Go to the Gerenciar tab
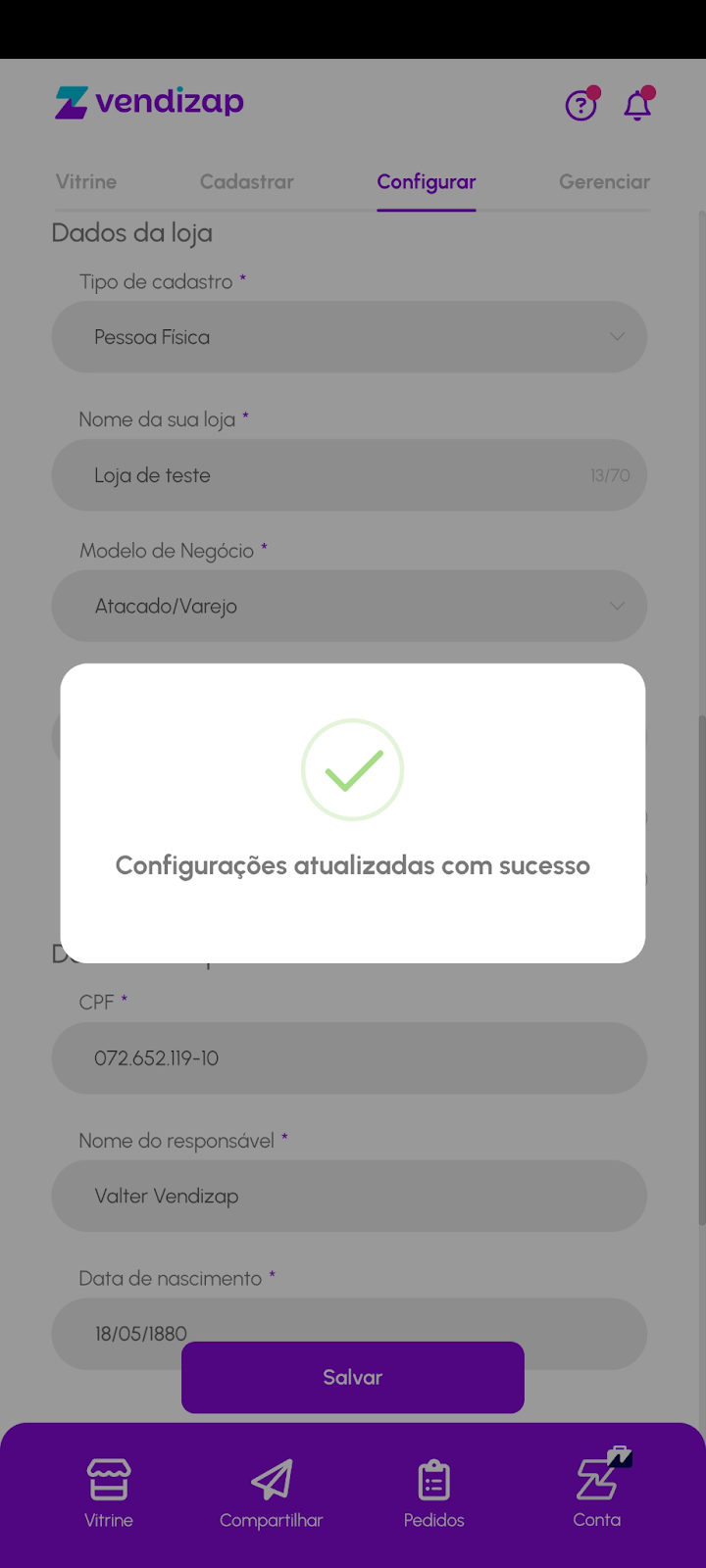 coord(604,181)
